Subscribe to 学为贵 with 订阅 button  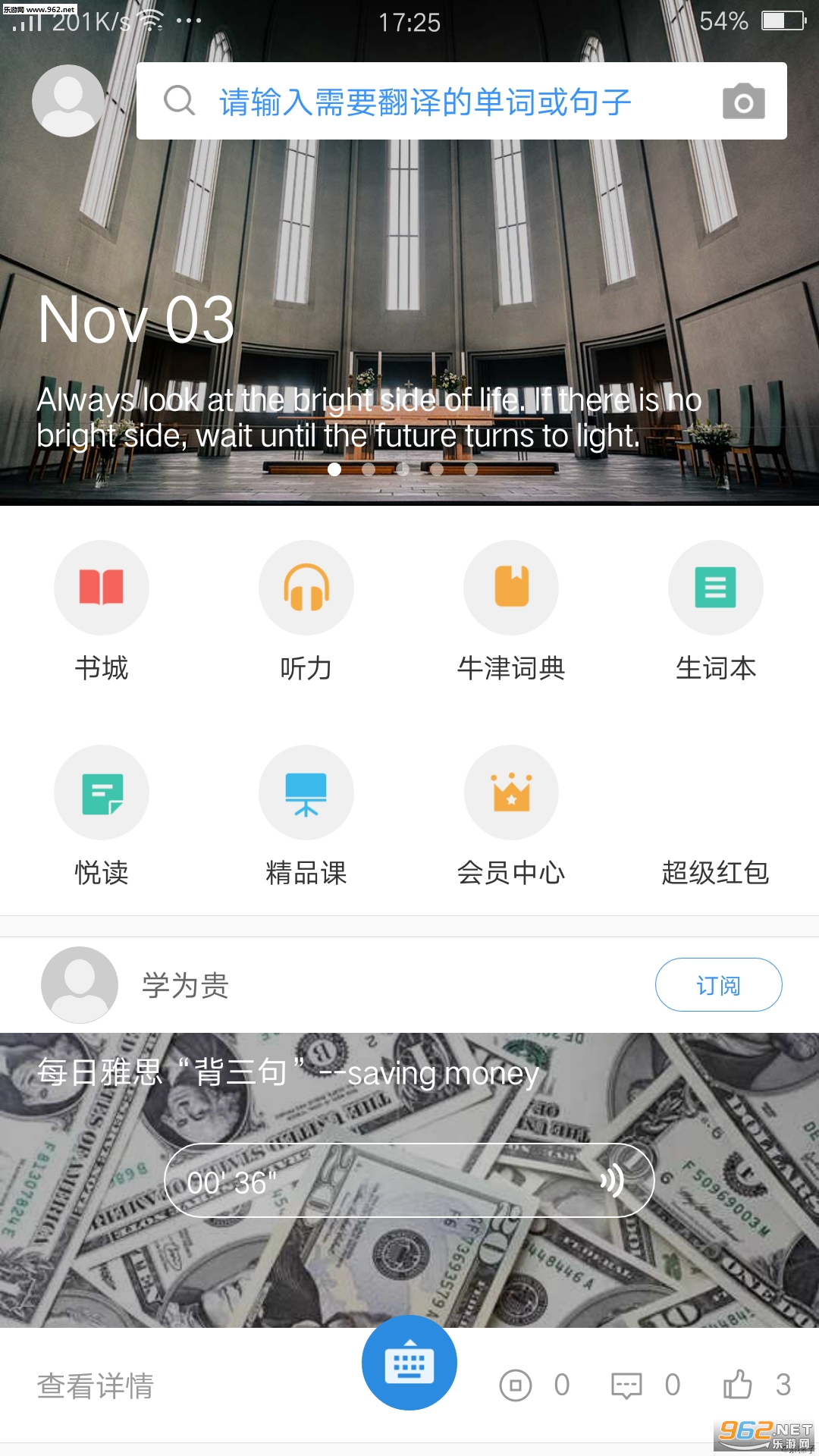pos(718,985)
